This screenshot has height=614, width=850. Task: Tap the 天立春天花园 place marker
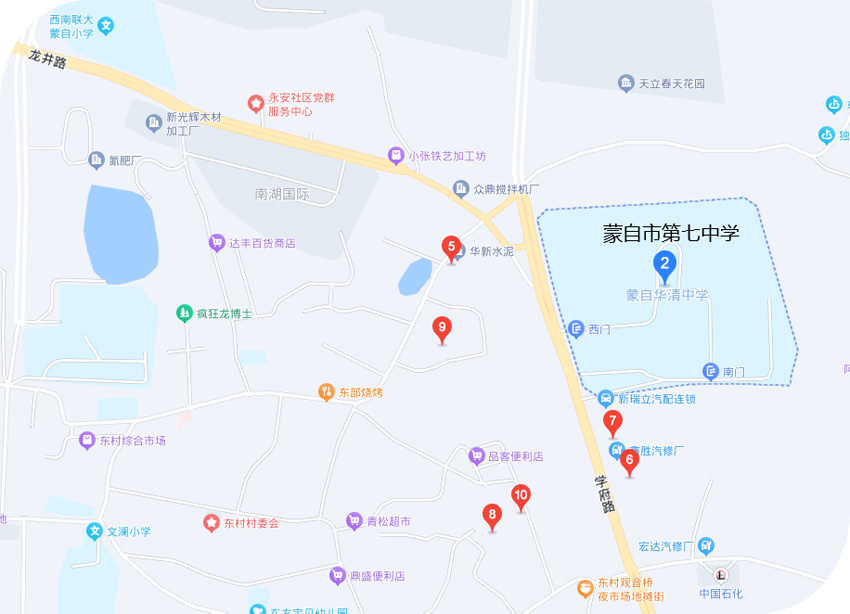pos(626,83)
